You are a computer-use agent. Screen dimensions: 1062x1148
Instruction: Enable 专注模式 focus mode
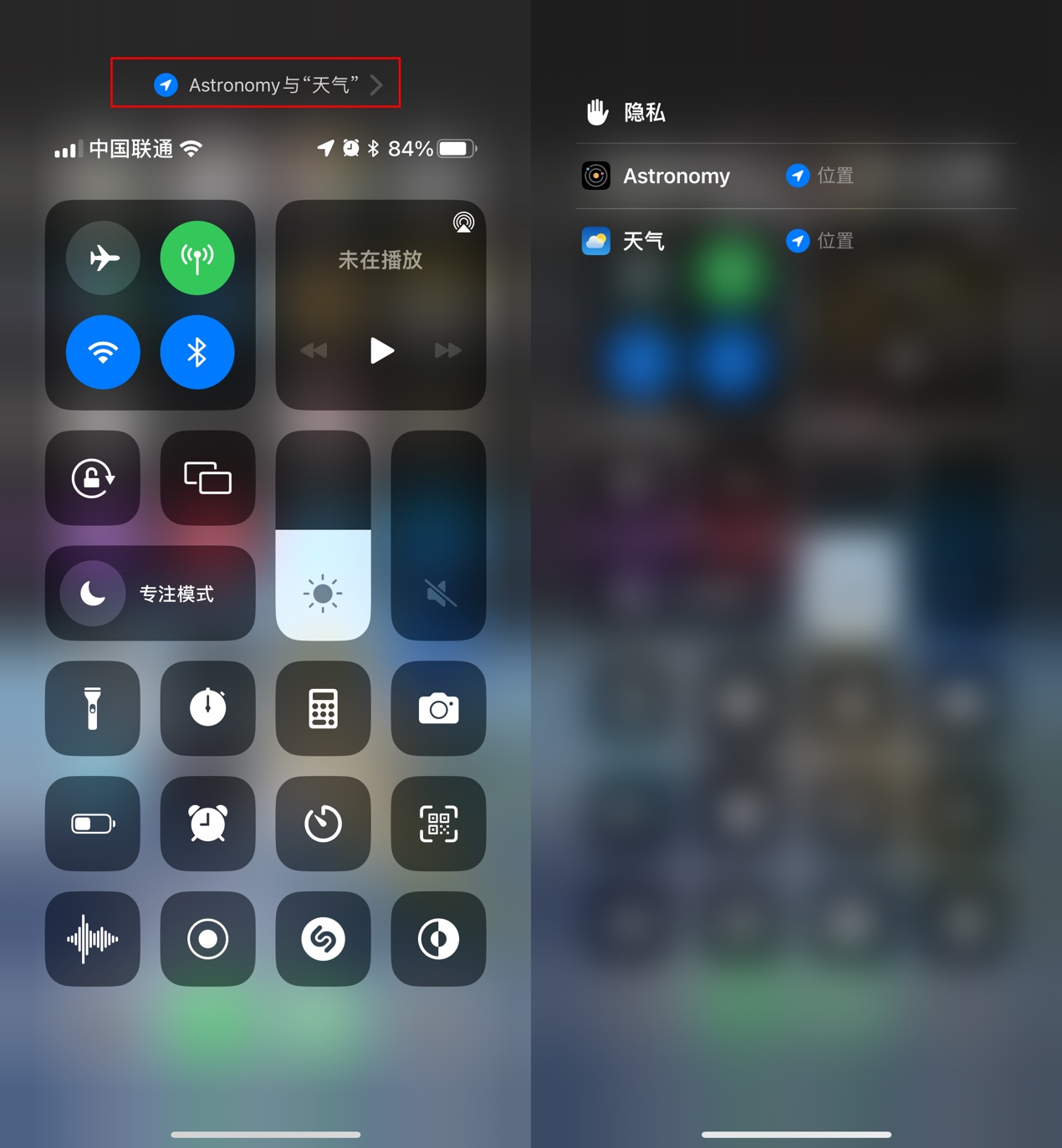[x=151, y=594]
